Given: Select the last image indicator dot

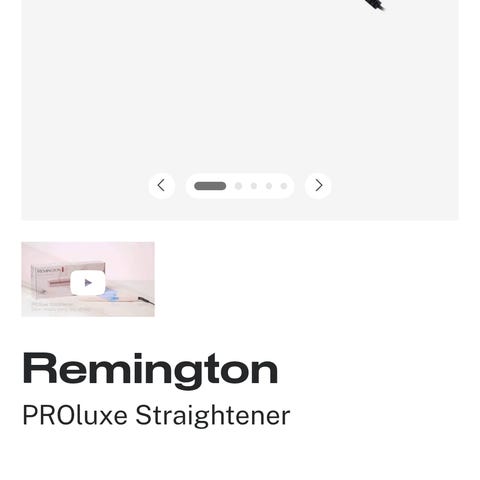Looking at the screenshot, I should 284,186.
